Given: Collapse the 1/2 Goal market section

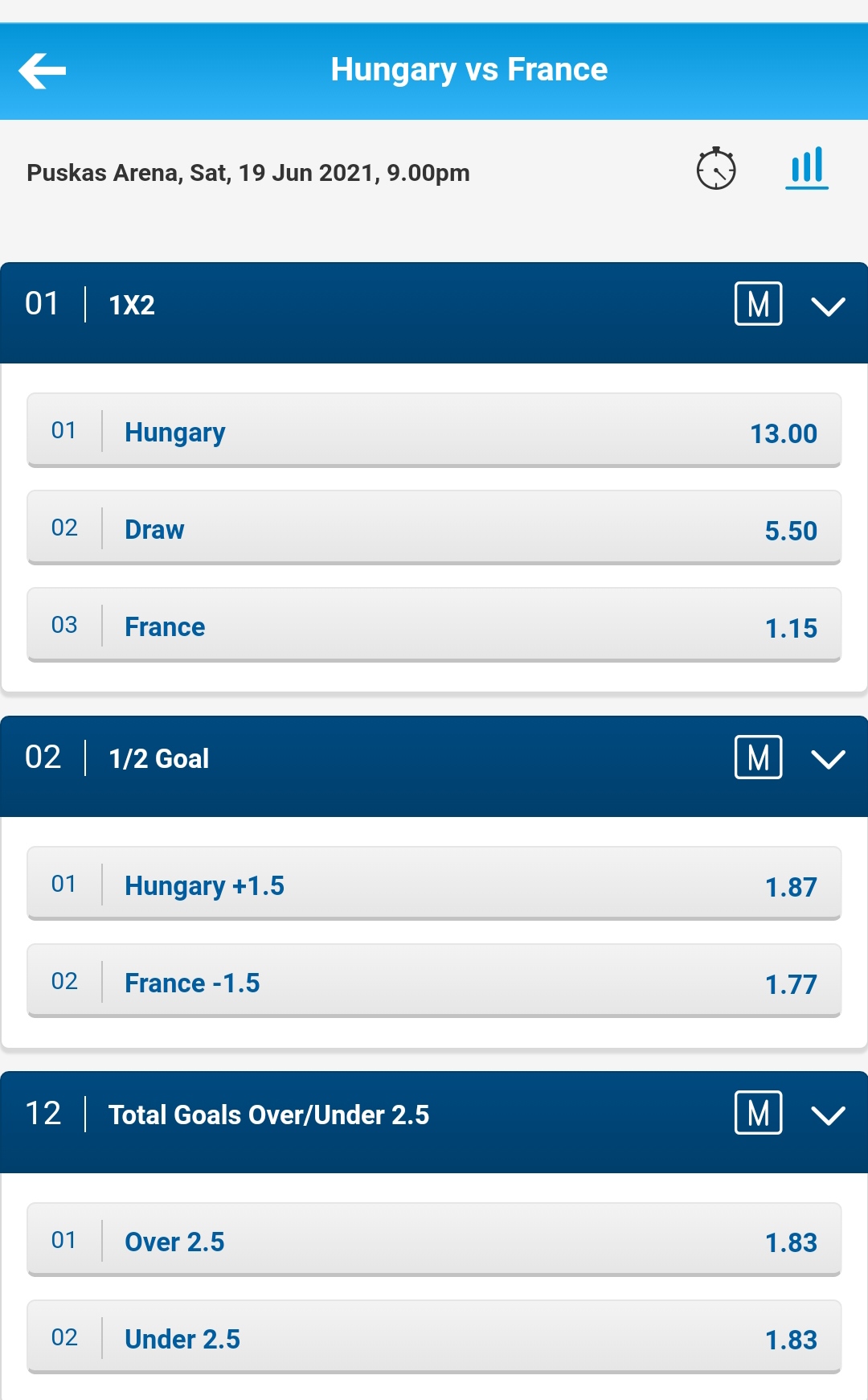Looking at the screenshot, I should (x=828, y=759).
